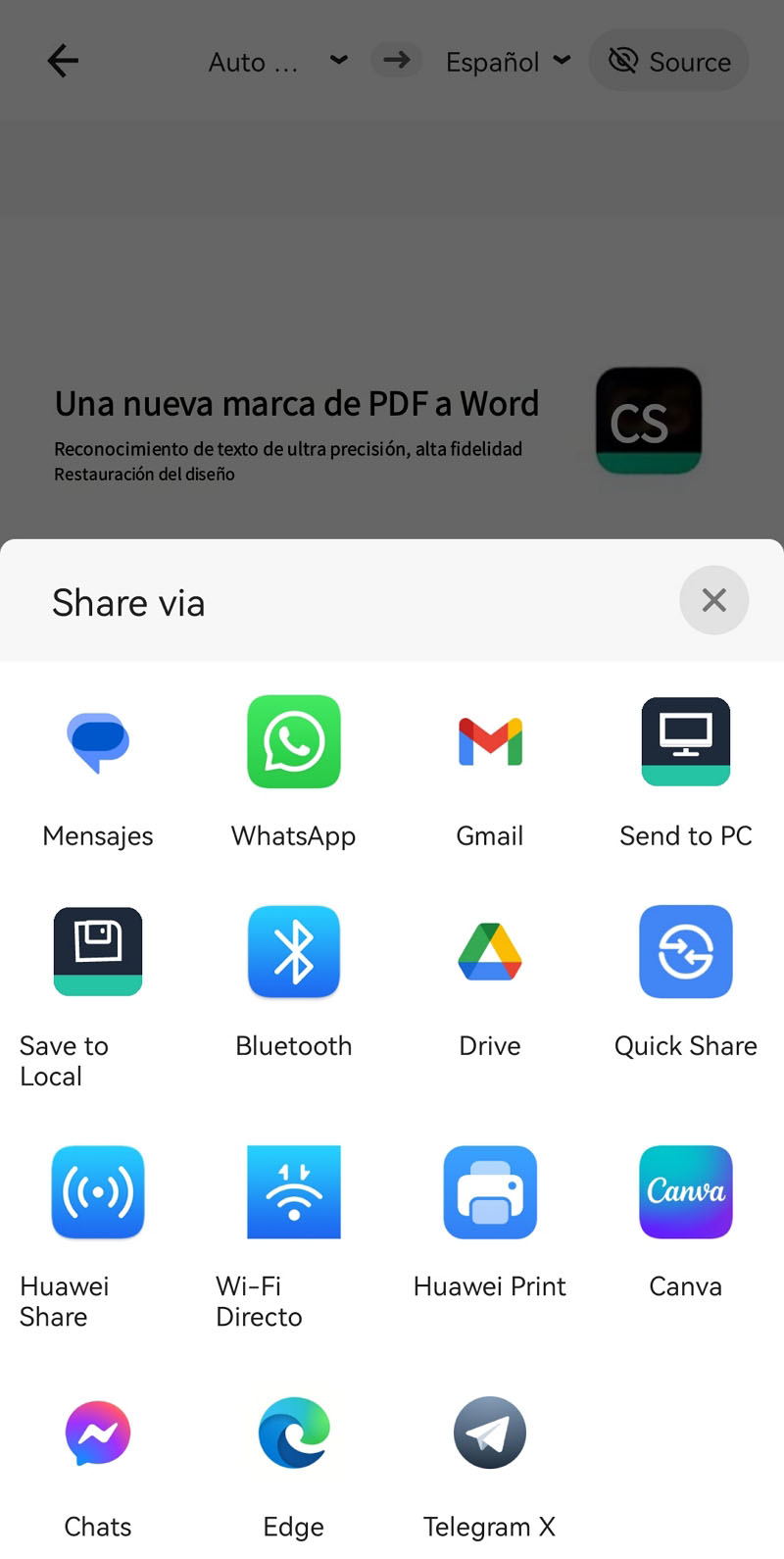Dismiss the Share via sheet
The image size is (784, 1559).
pos(713,600)
